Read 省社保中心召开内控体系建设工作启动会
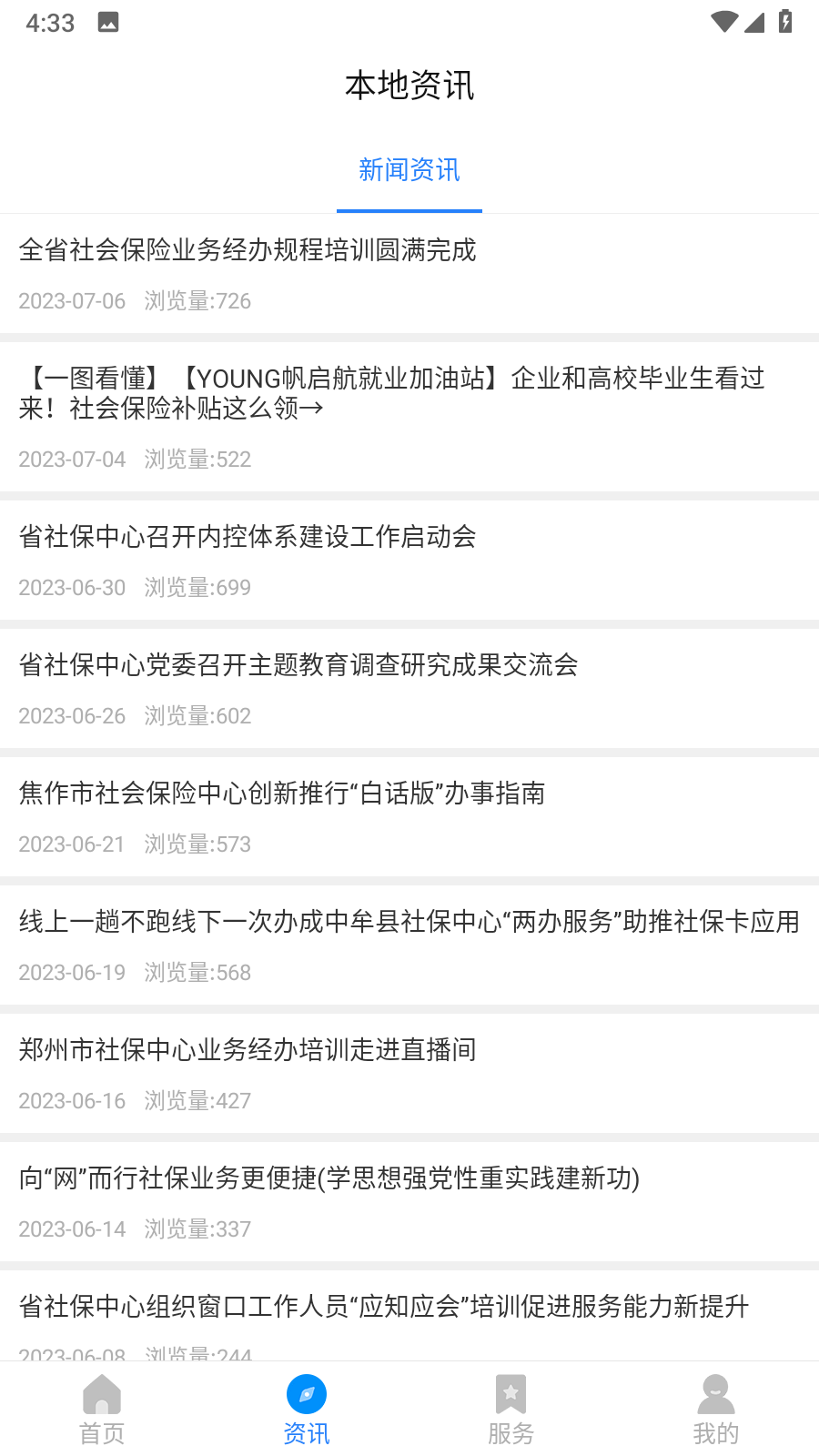 248,537
